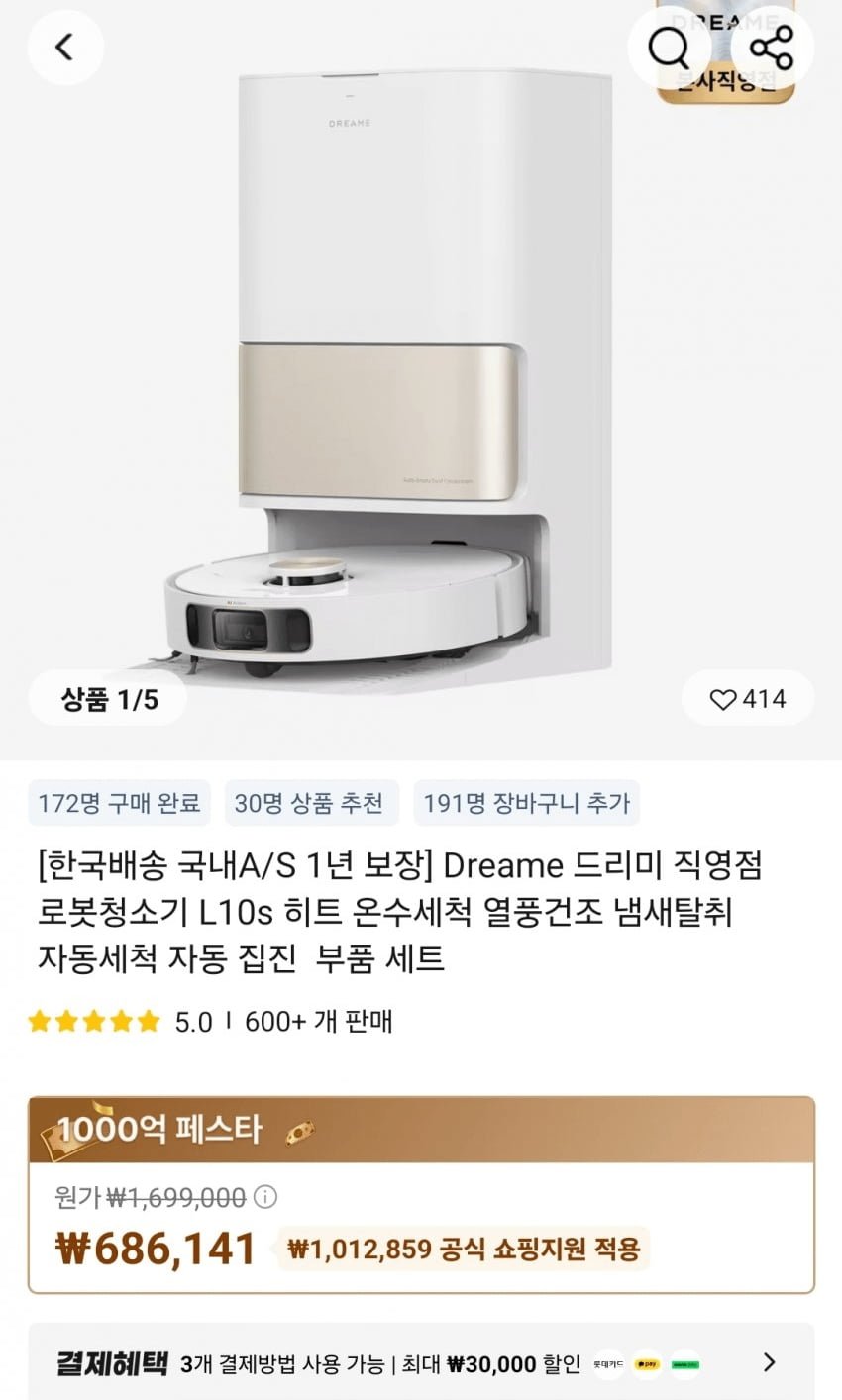Open the search magnifier icon

point(669,47)
